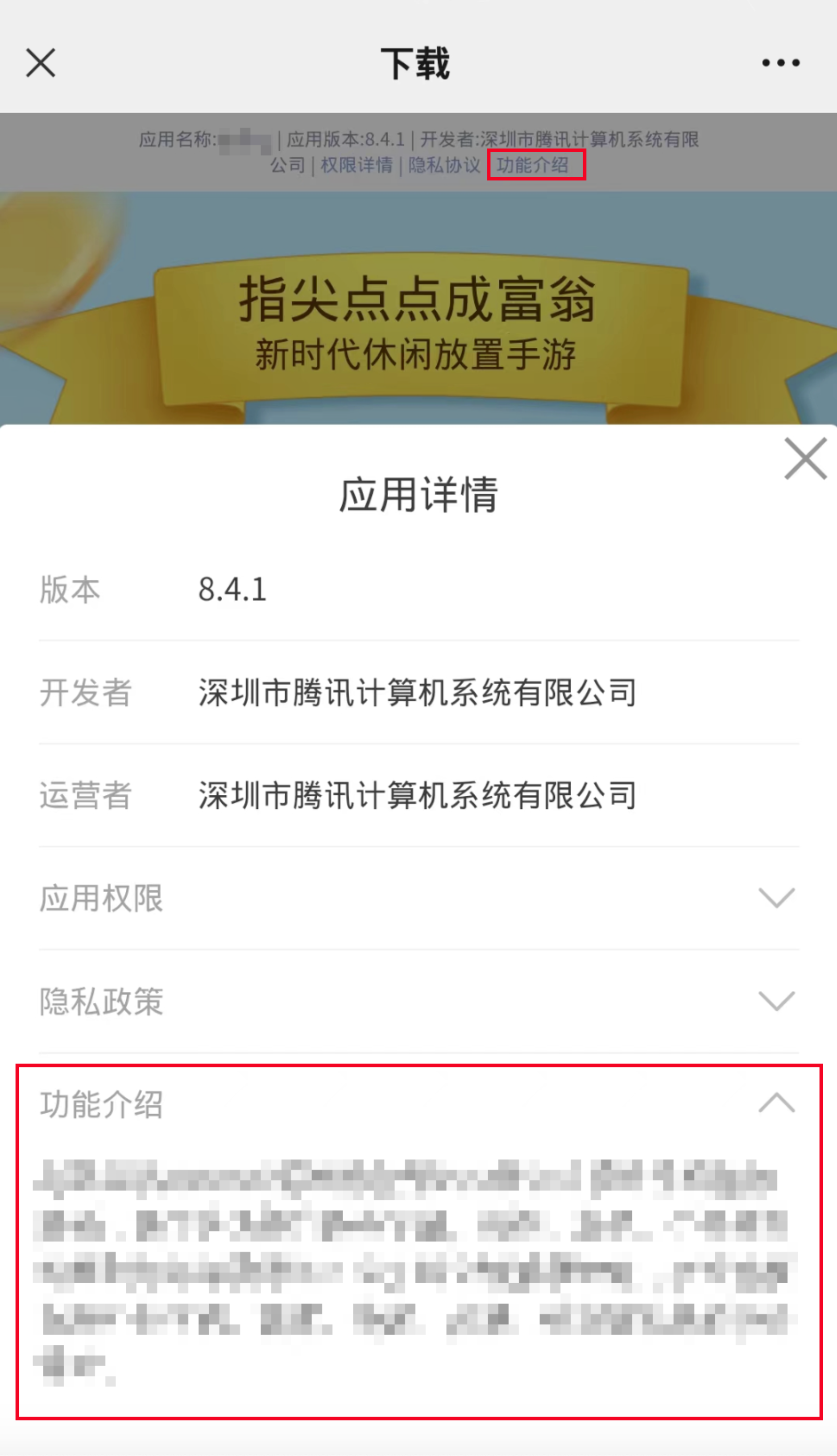Expand the 应用权限 section
The image size is (837, 1456).
coord(776,898)
